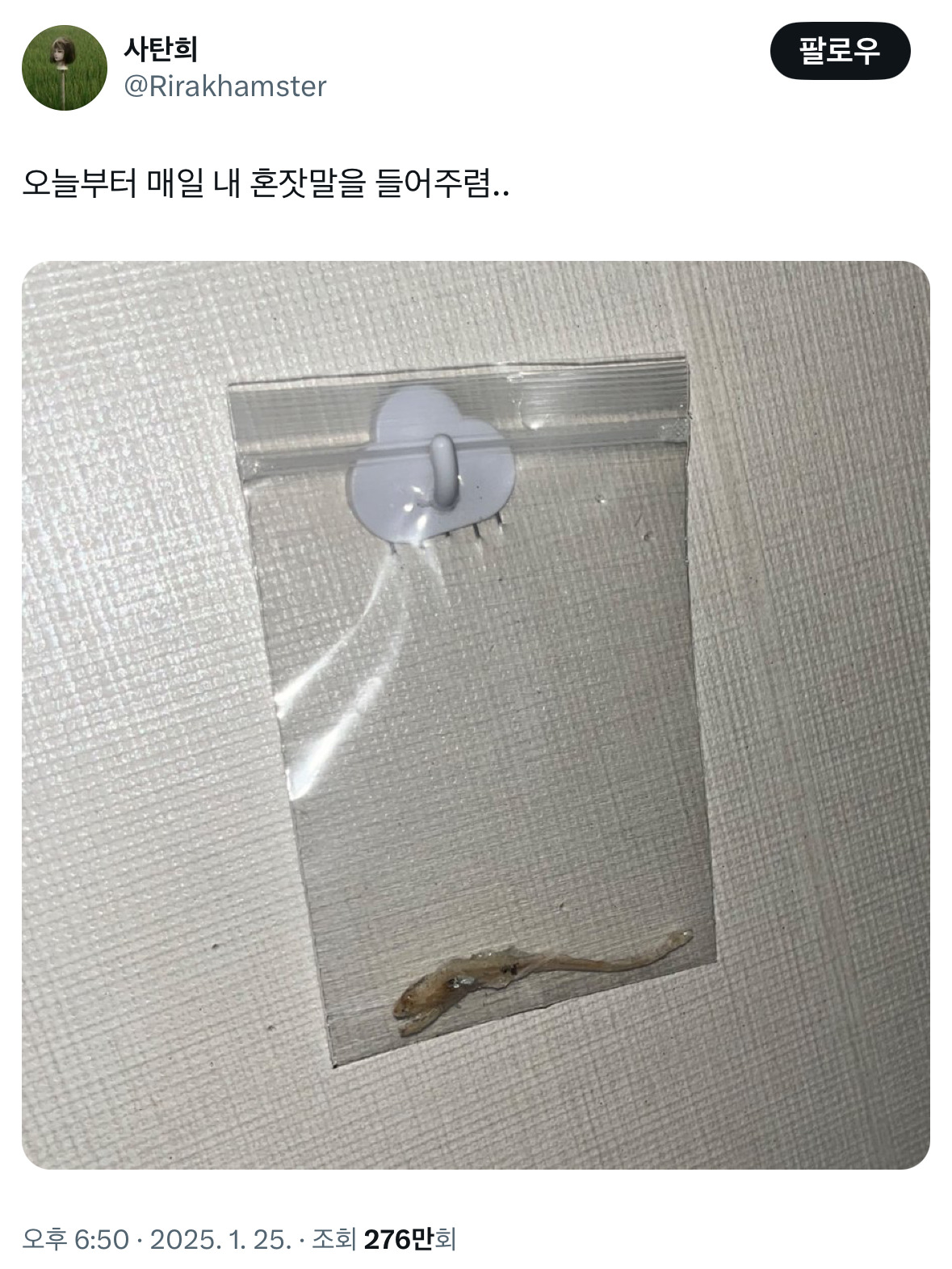Open the 사탄희 display name
This screenshot has width=952, height=1269.
pyautogui.click(x=161, y=49)
